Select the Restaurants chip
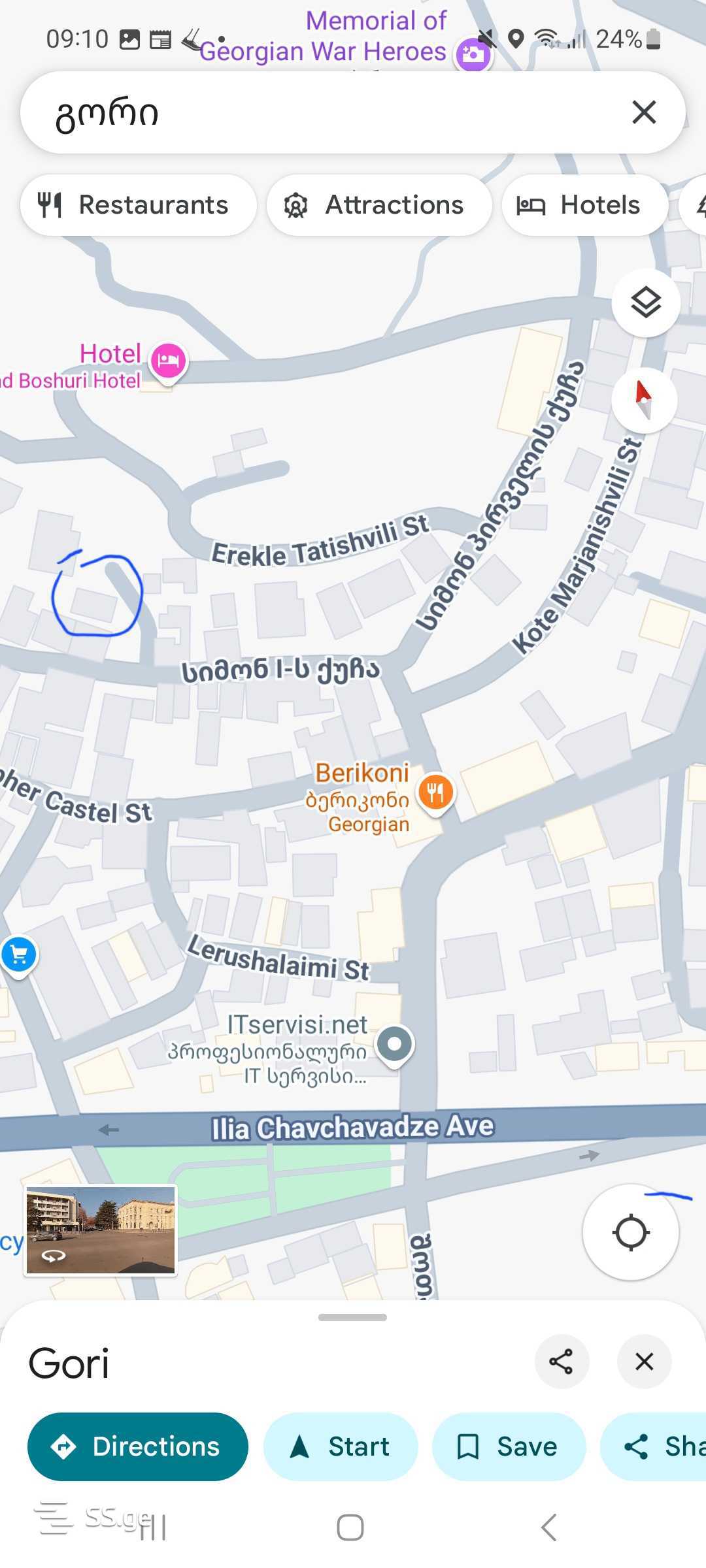 point(138,205)
